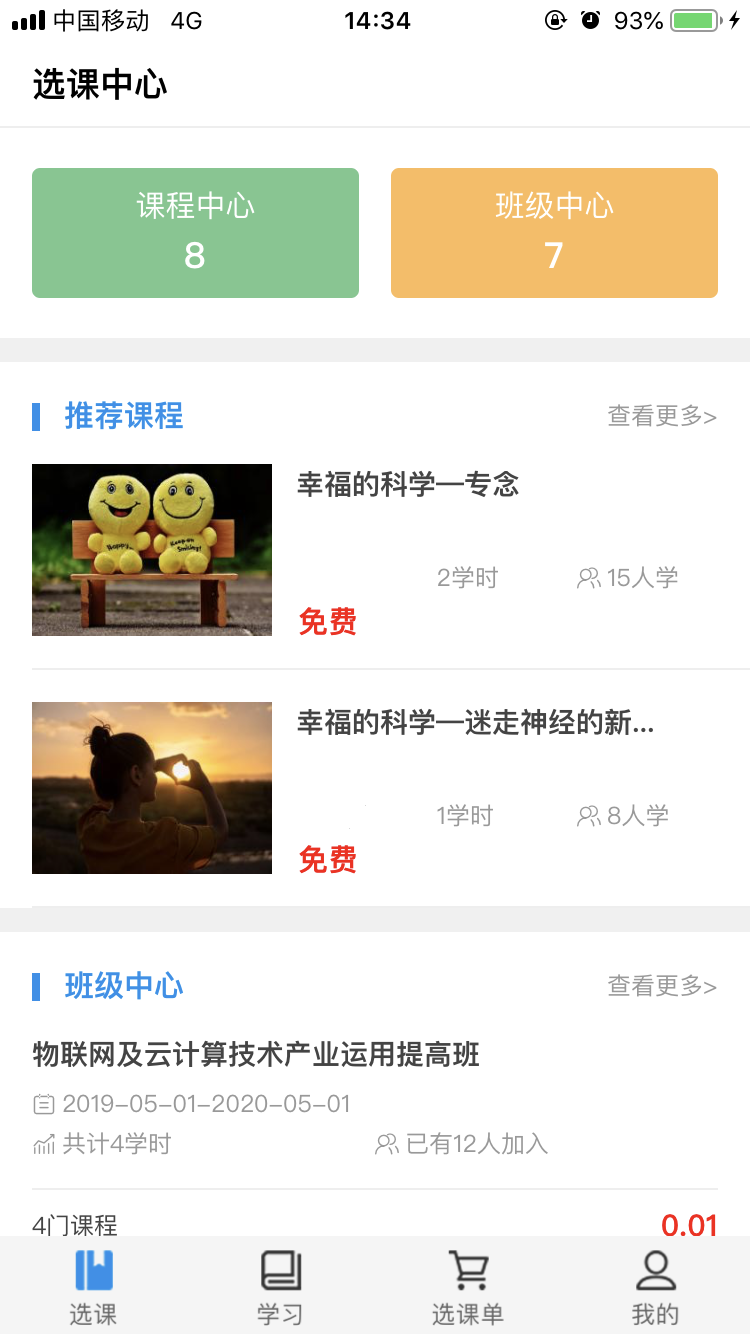Viewport: 750px width, 1334px height.
Task: Tap the battery indicator in the status bar
Action: point(695,19)
